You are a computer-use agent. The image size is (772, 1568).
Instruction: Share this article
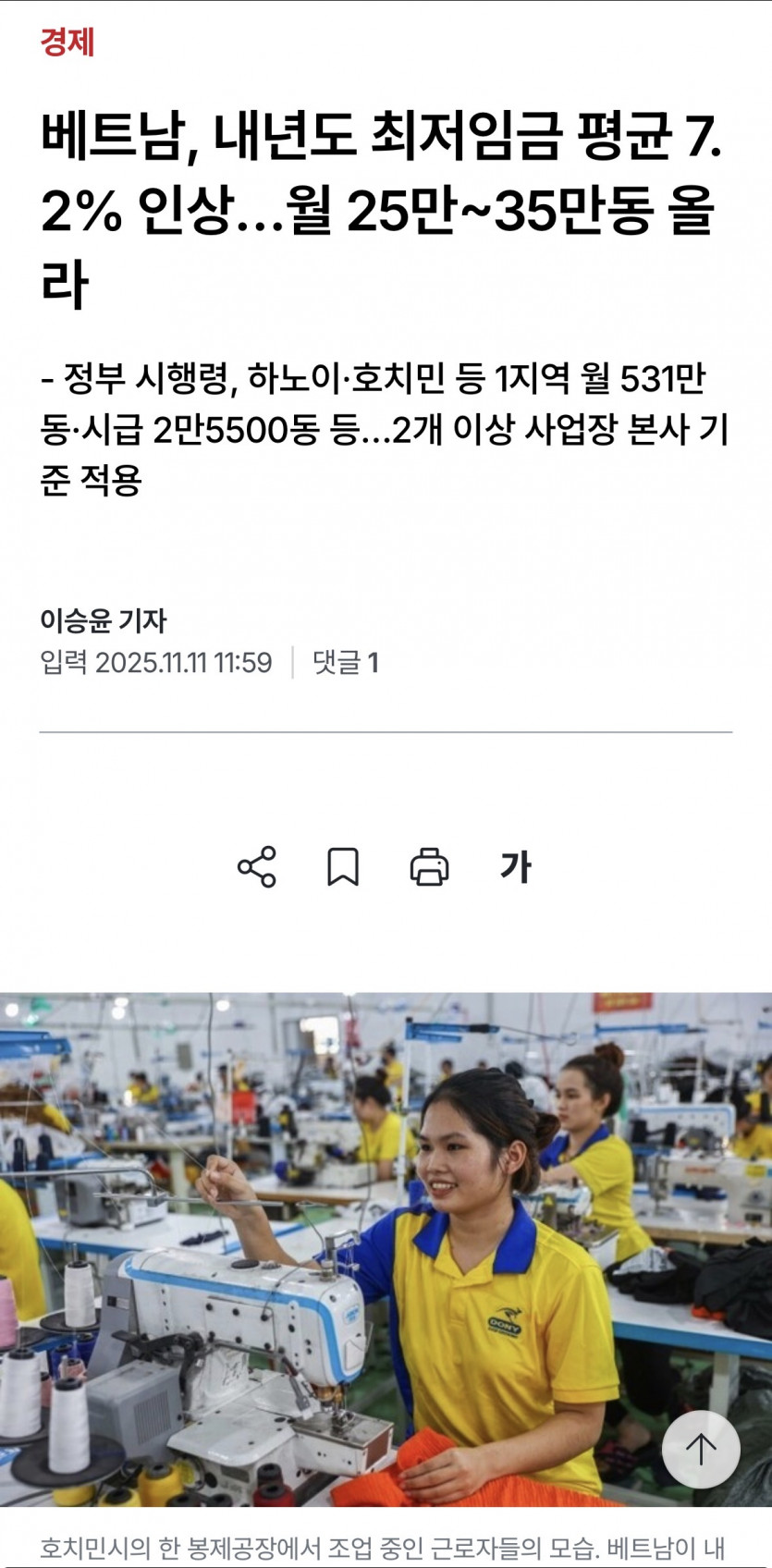(x=256, y=867)
